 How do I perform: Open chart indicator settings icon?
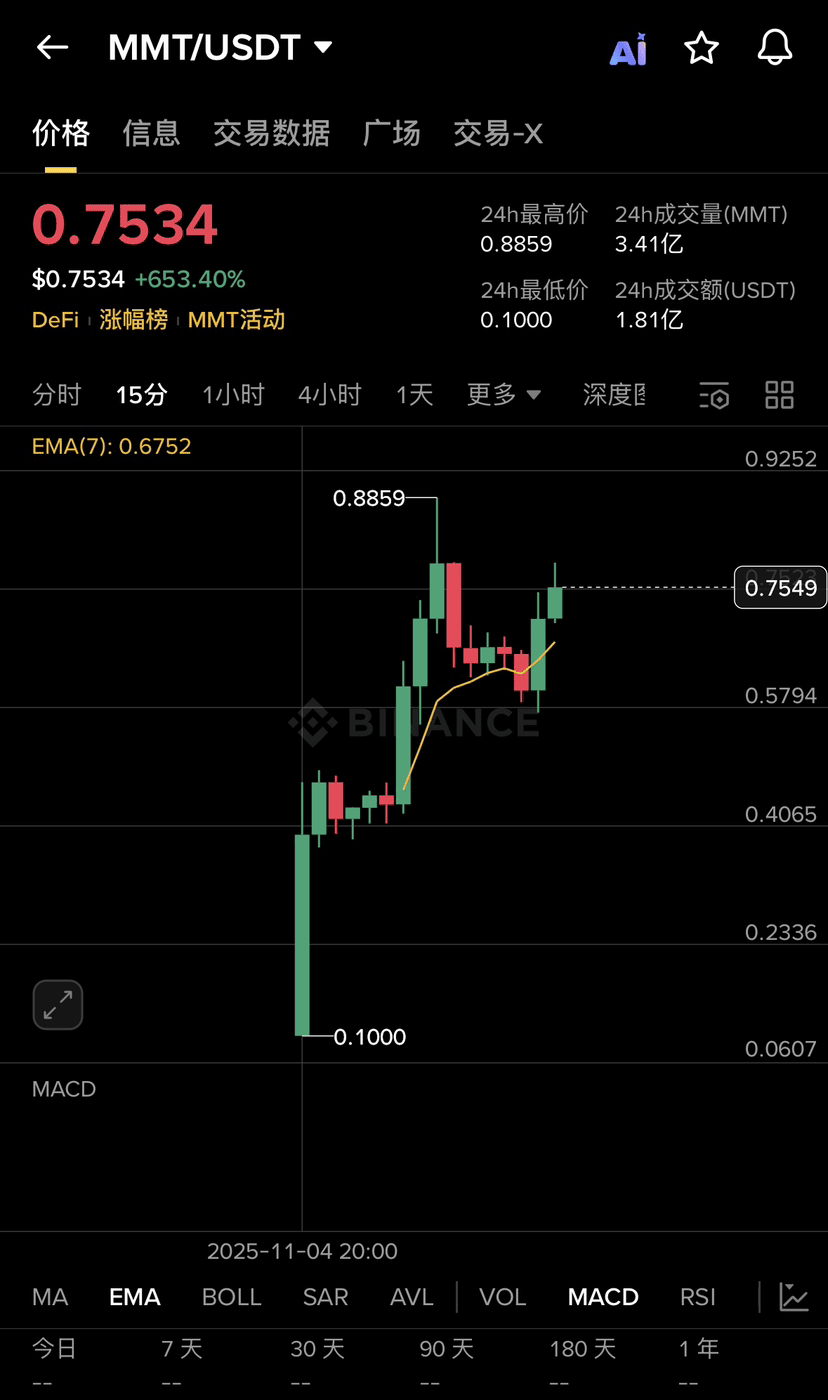[714, 396]
